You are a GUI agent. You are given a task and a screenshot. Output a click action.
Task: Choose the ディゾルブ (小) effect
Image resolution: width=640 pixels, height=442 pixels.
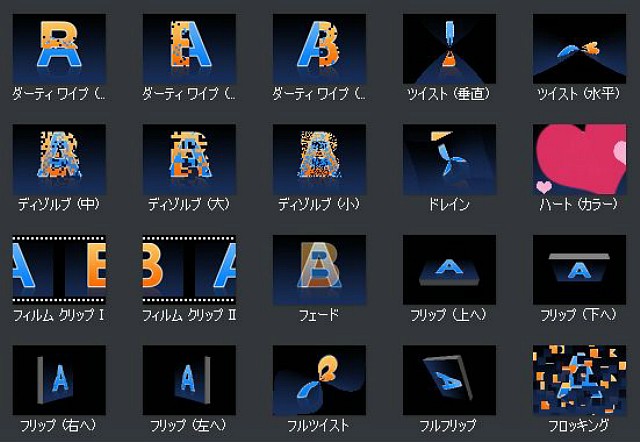(319, 158)
